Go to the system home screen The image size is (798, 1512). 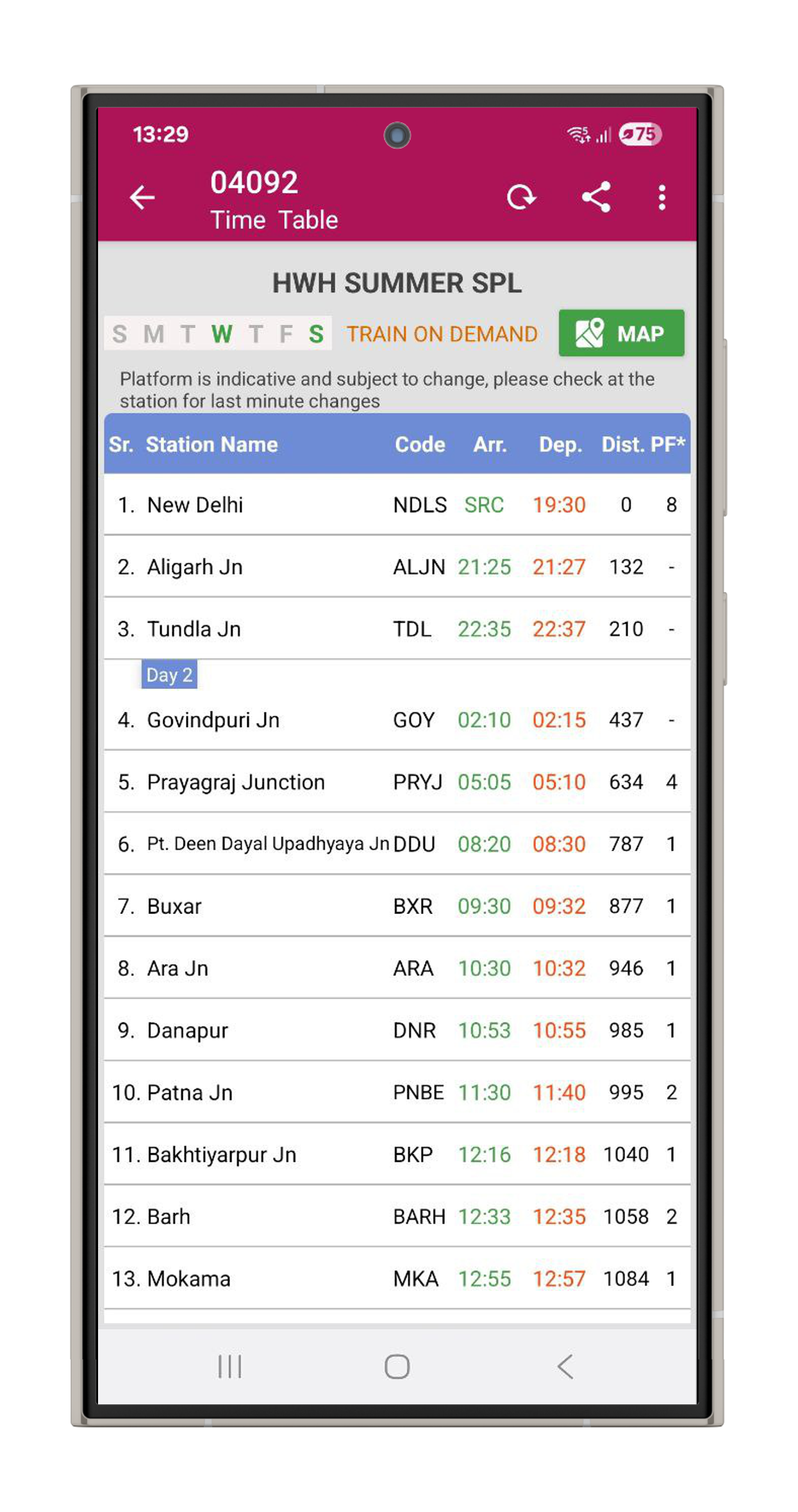point(397,1366)
